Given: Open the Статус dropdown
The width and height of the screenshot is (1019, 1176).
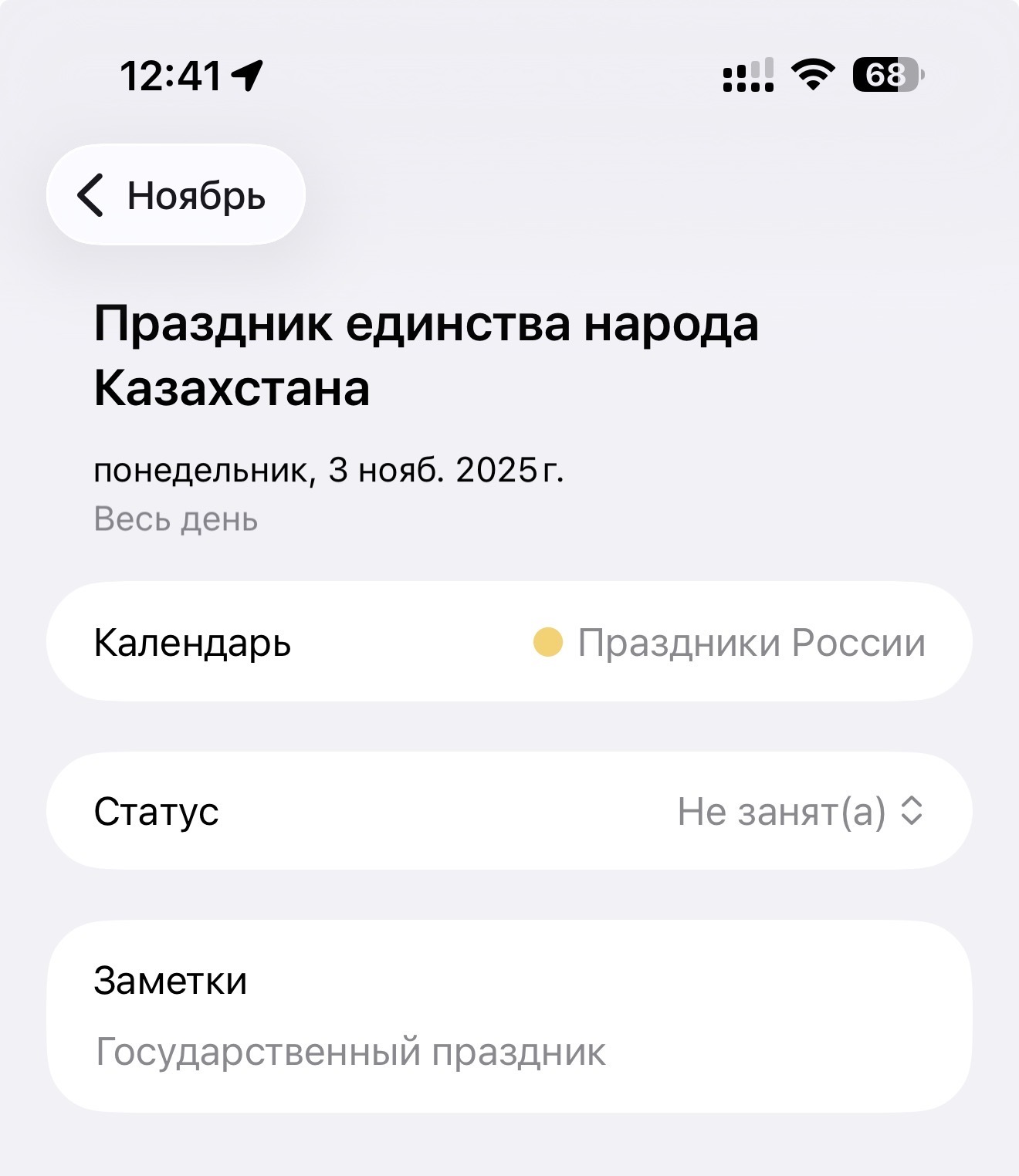Looking at the screenshot, I should pyautogui.click(x=800, y=812).
